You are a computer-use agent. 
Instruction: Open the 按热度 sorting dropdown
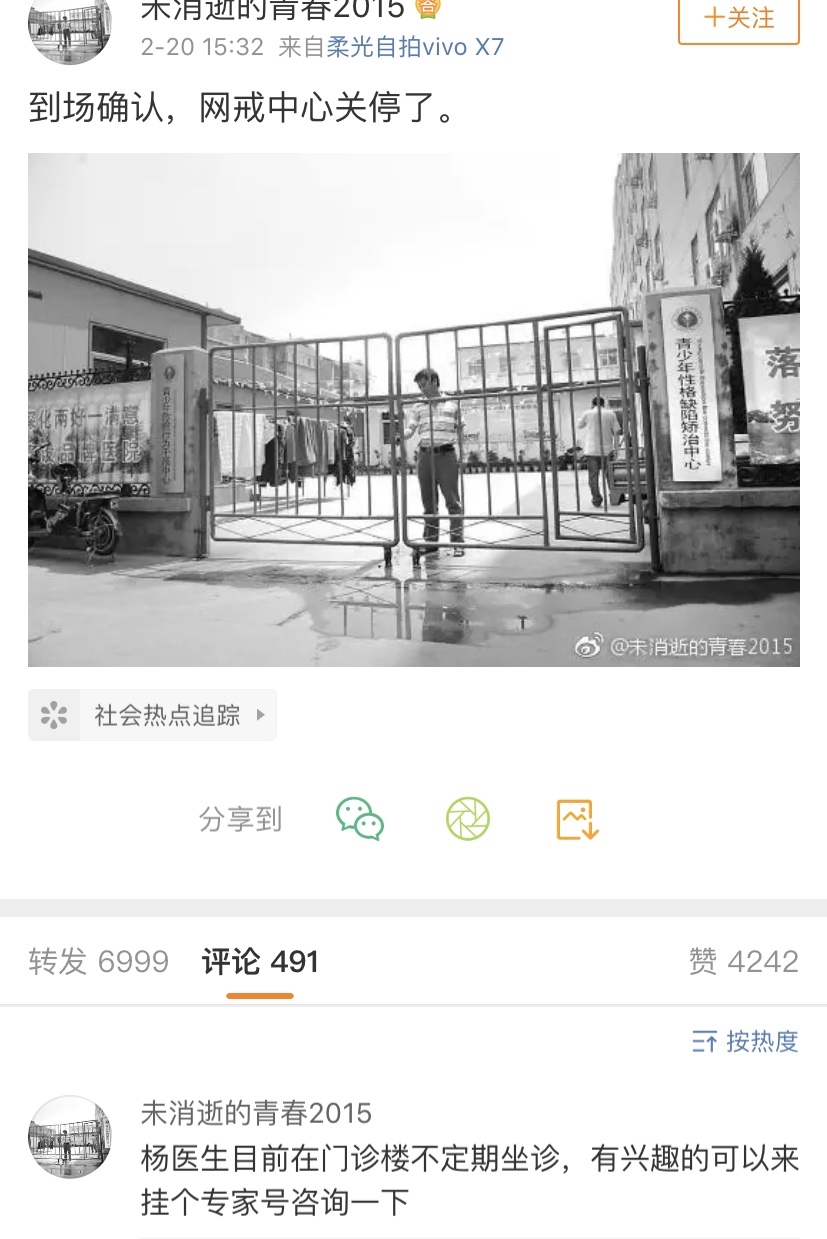pos(743,1042)
